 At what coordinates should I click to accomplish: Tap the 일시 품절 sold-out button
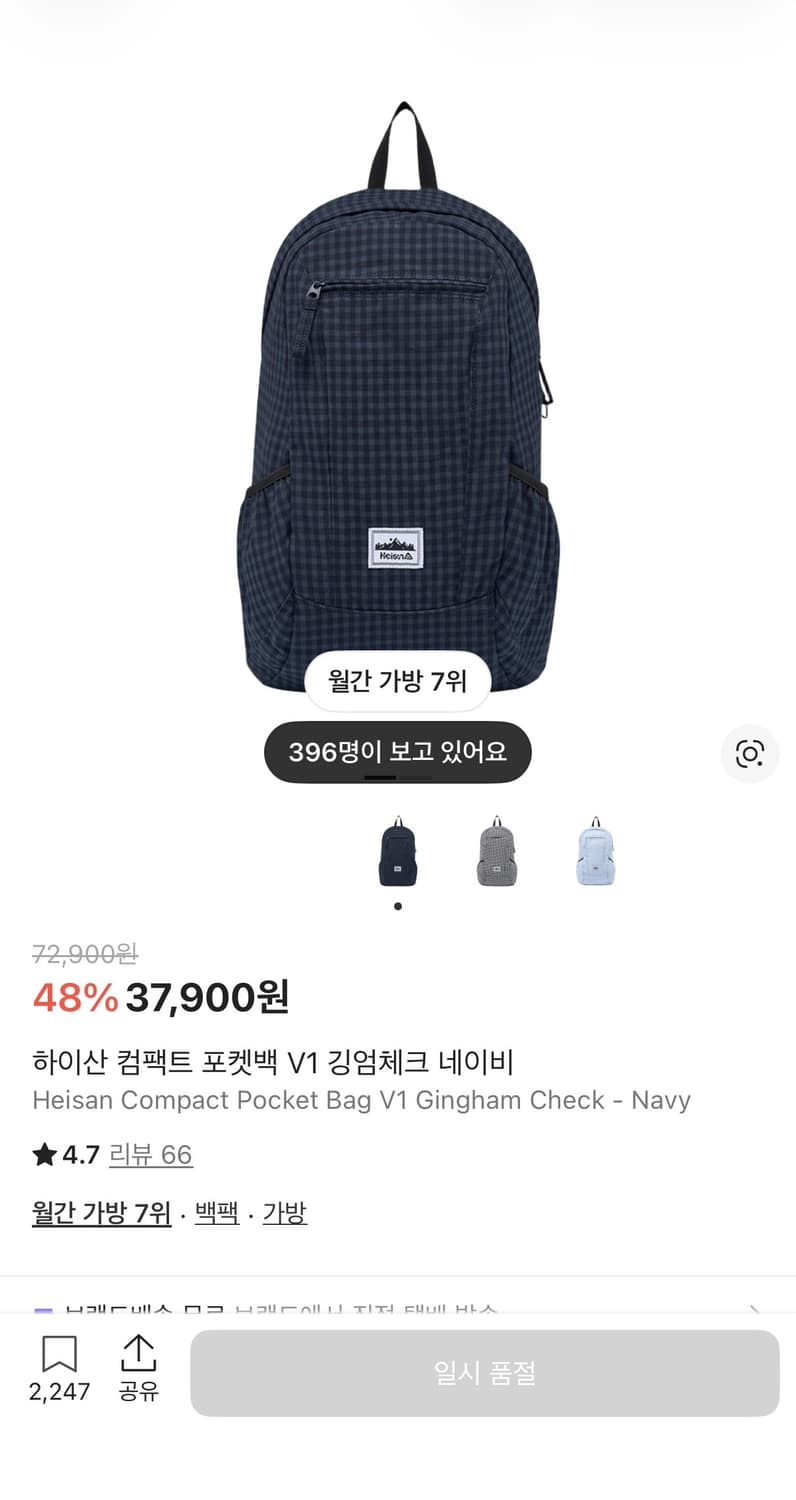pyautogui.click(x=487, y=1372)
